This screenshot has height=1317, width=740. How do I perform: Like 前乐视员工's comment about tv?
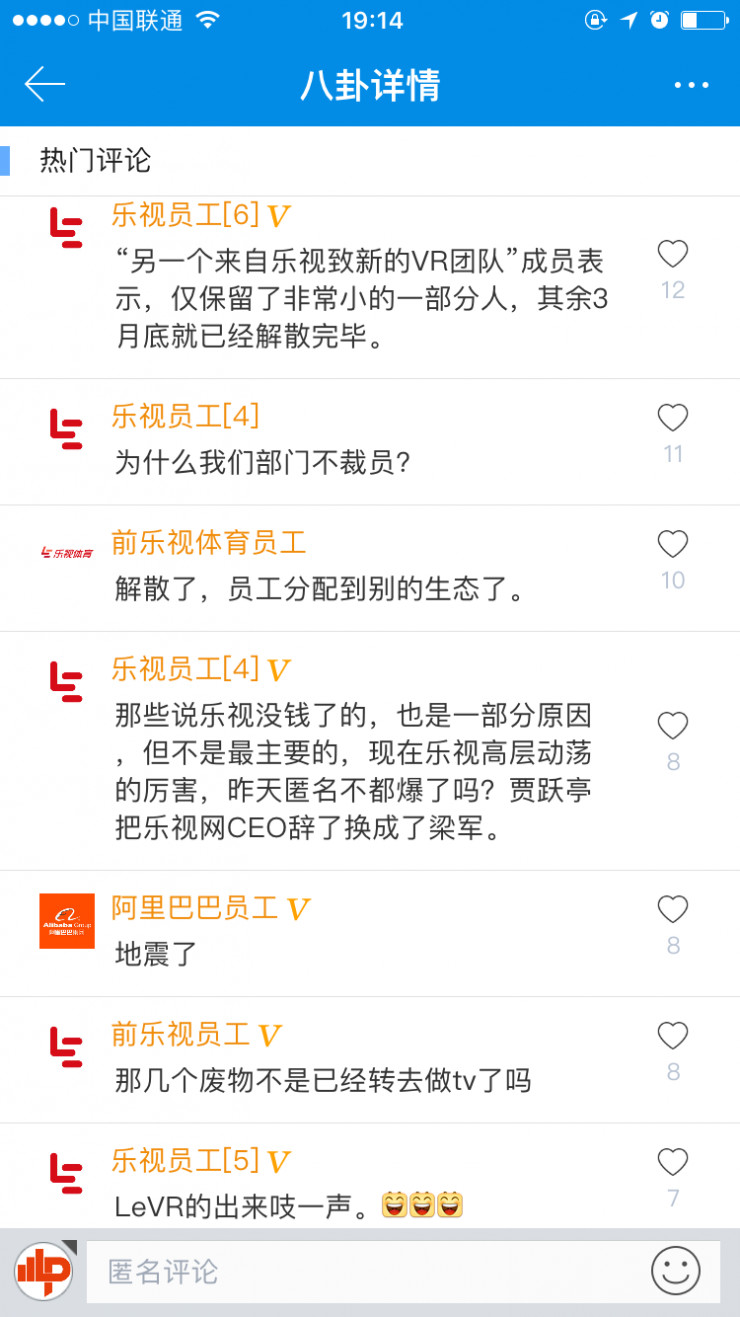672,1035
